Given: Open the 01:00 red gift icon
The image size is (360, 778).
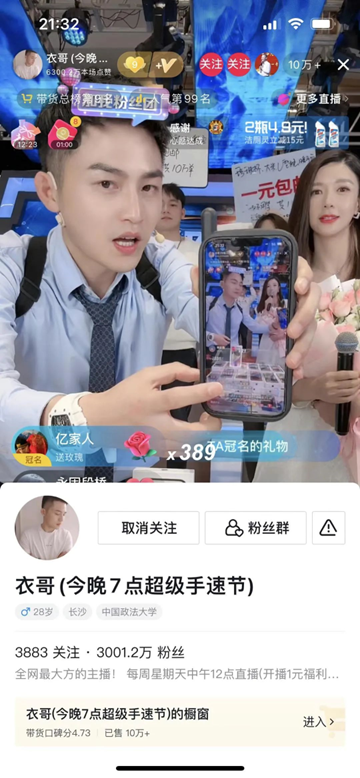Looking at the screenshot, I should pos(64,134).
